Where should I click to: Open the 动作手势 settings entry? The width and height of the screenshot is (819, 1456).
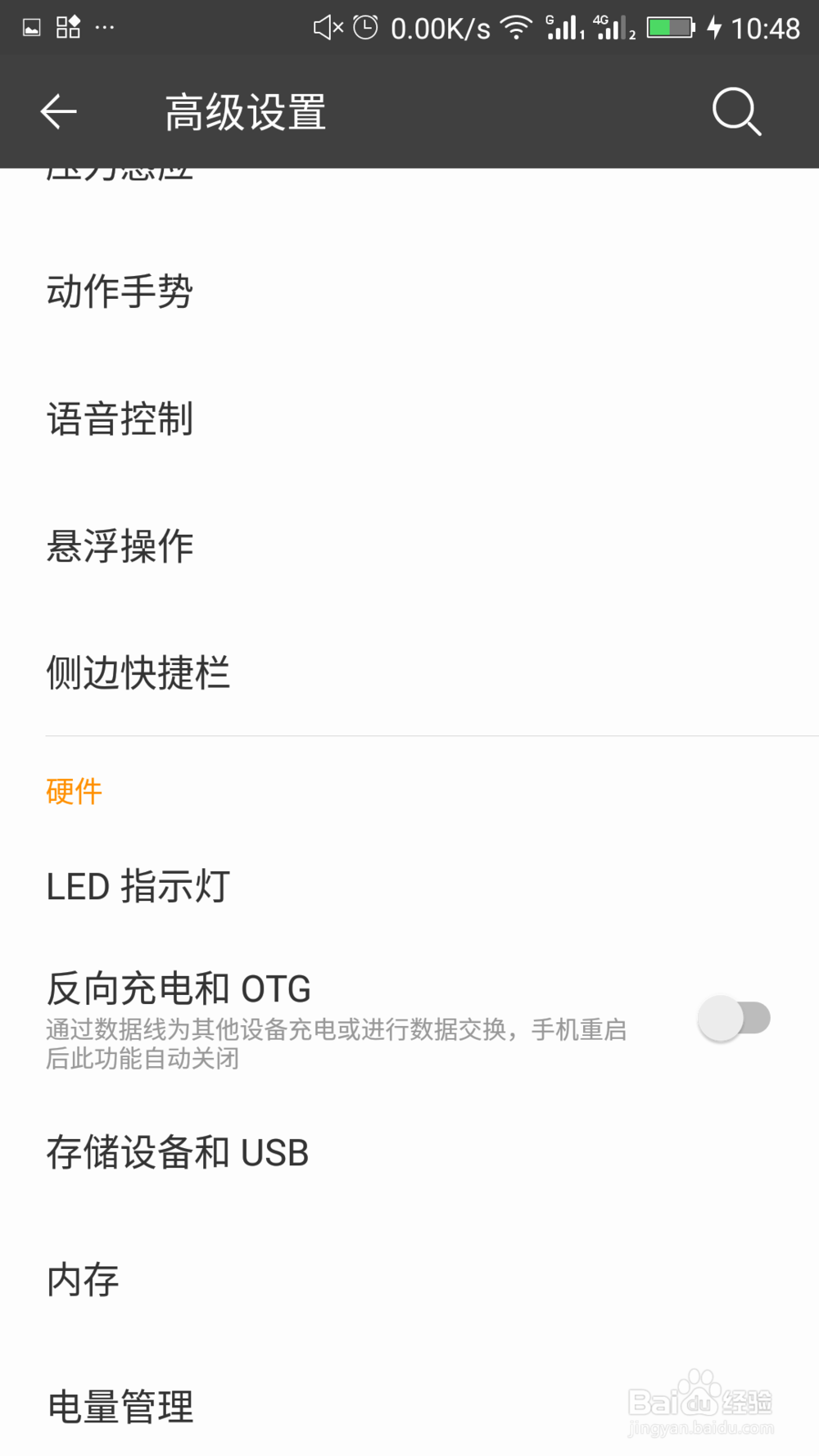click(120, 292)
